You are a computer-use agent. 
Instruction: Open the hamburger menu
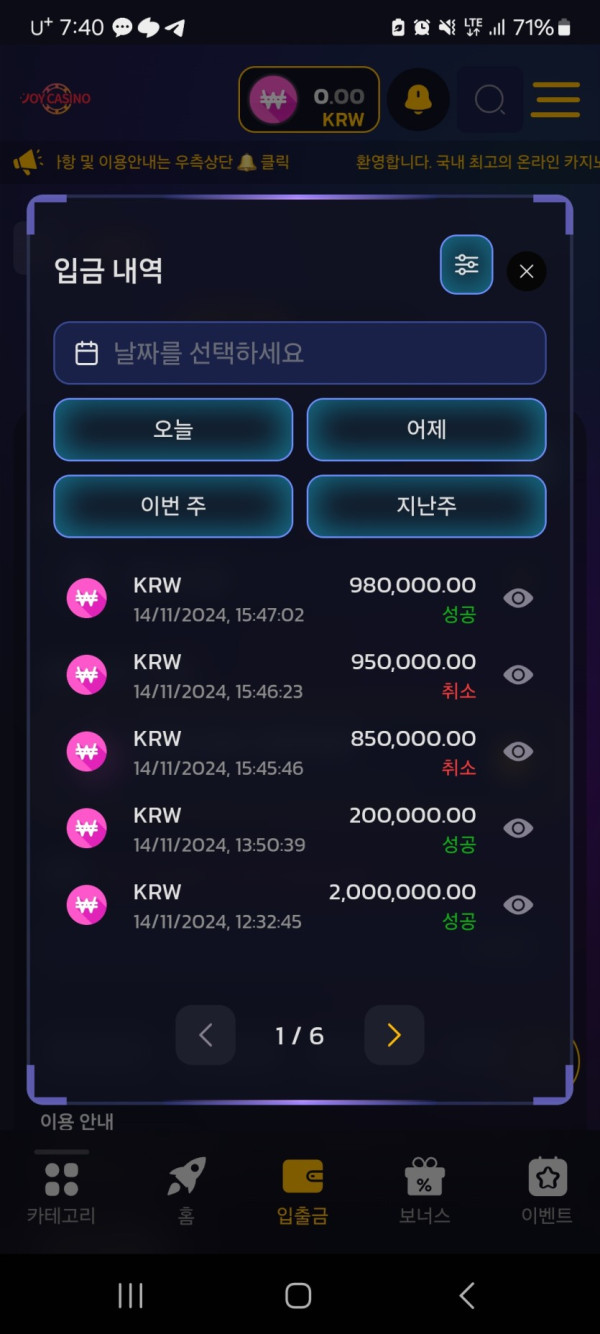pyautogui.click(x=556, y=99)
